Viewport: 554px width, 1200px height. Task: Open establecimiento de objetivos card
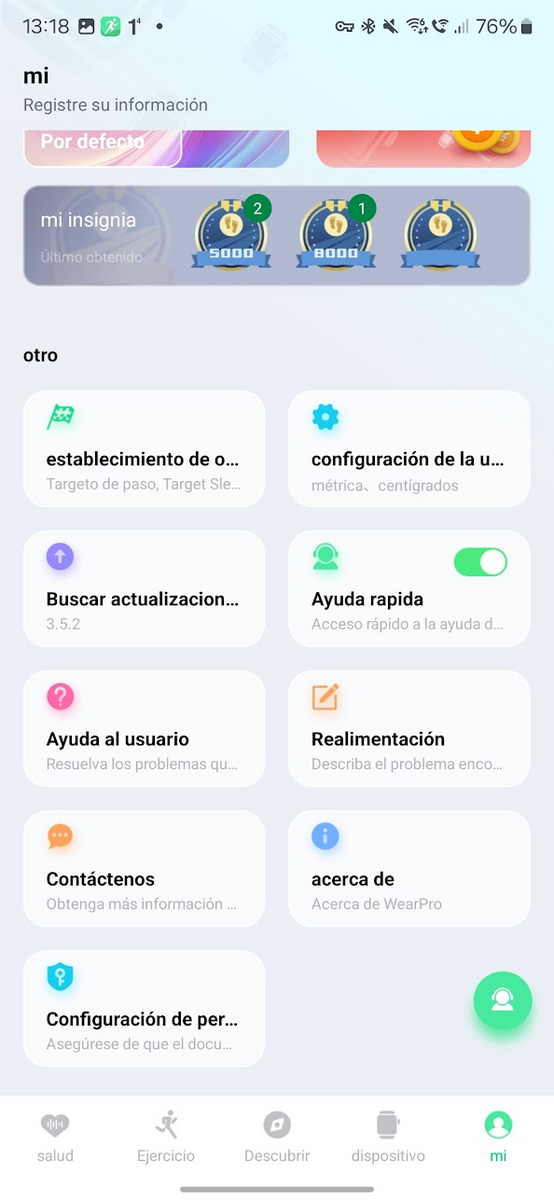pos(144,449)
